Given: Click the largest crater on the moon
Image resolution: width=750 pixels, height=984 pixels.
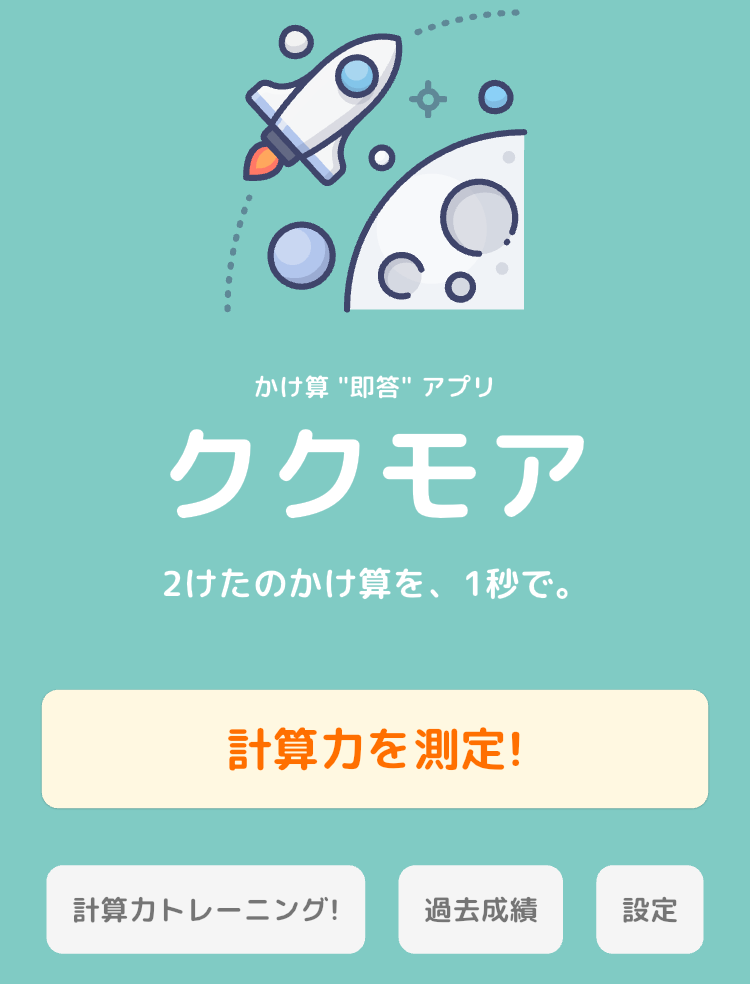Looking at the screenshot, I should pos(478,216).
